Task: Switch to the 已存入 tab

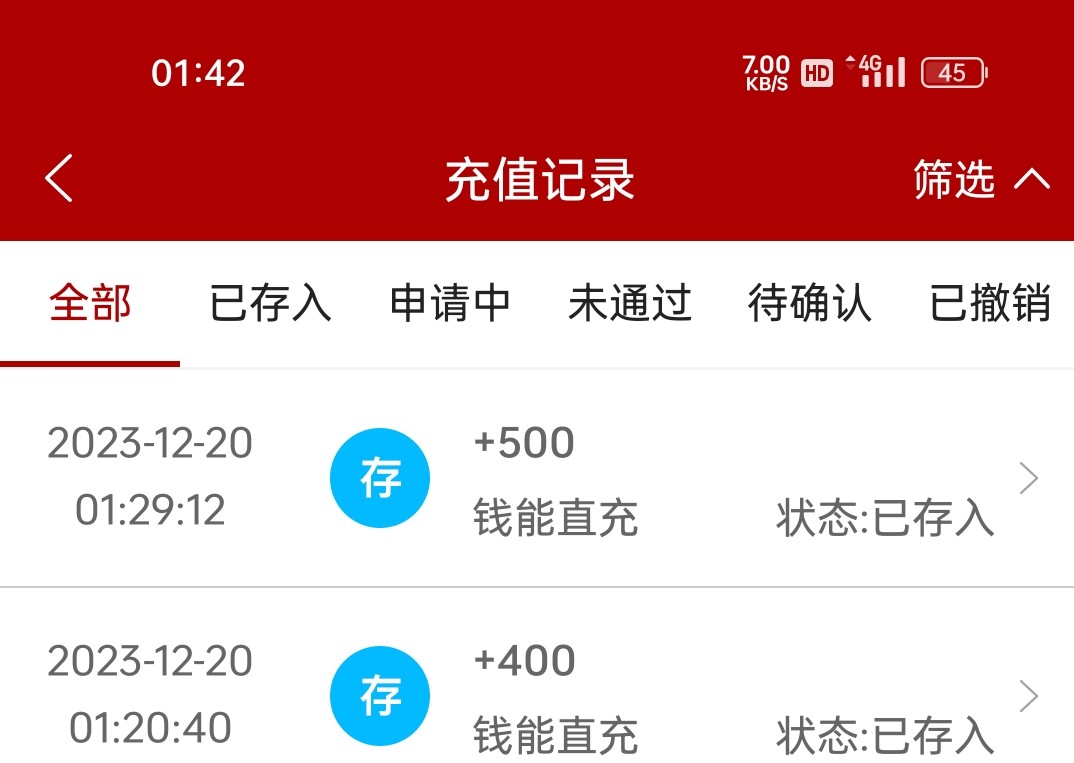Action: click(x=270, y=304)
